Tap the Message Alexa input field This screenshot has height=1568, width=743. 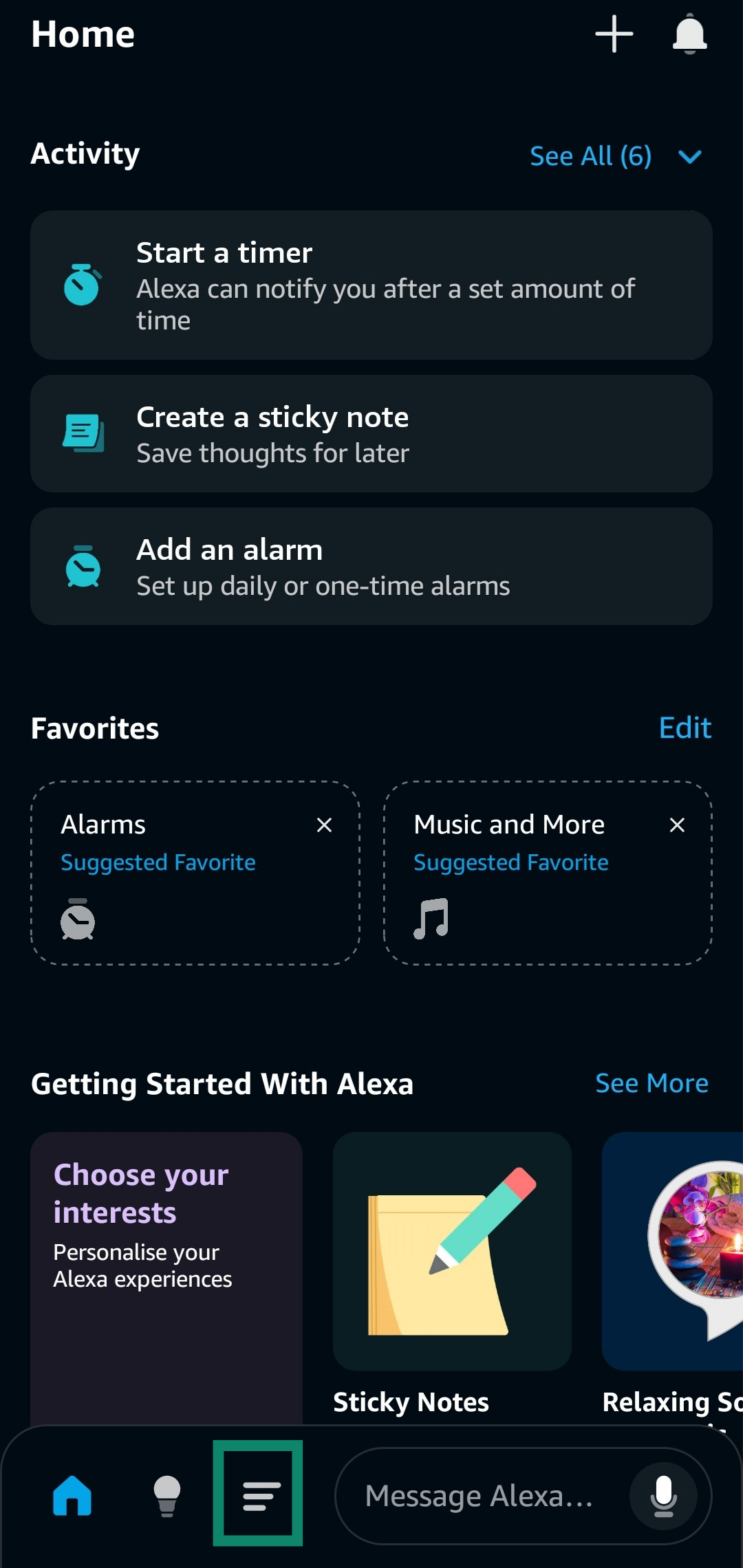point(482,1494)
